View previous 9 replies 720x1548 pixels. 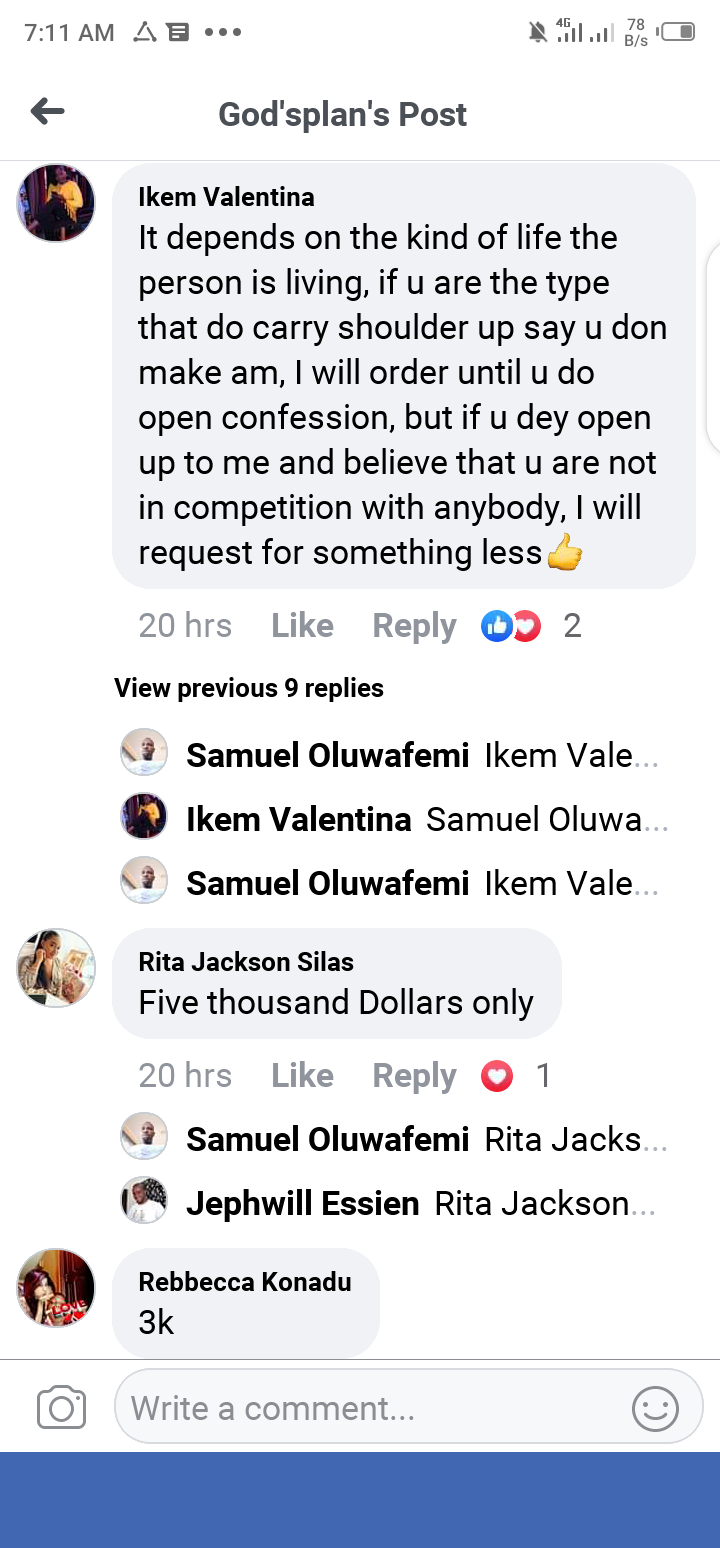click(249, 688)
